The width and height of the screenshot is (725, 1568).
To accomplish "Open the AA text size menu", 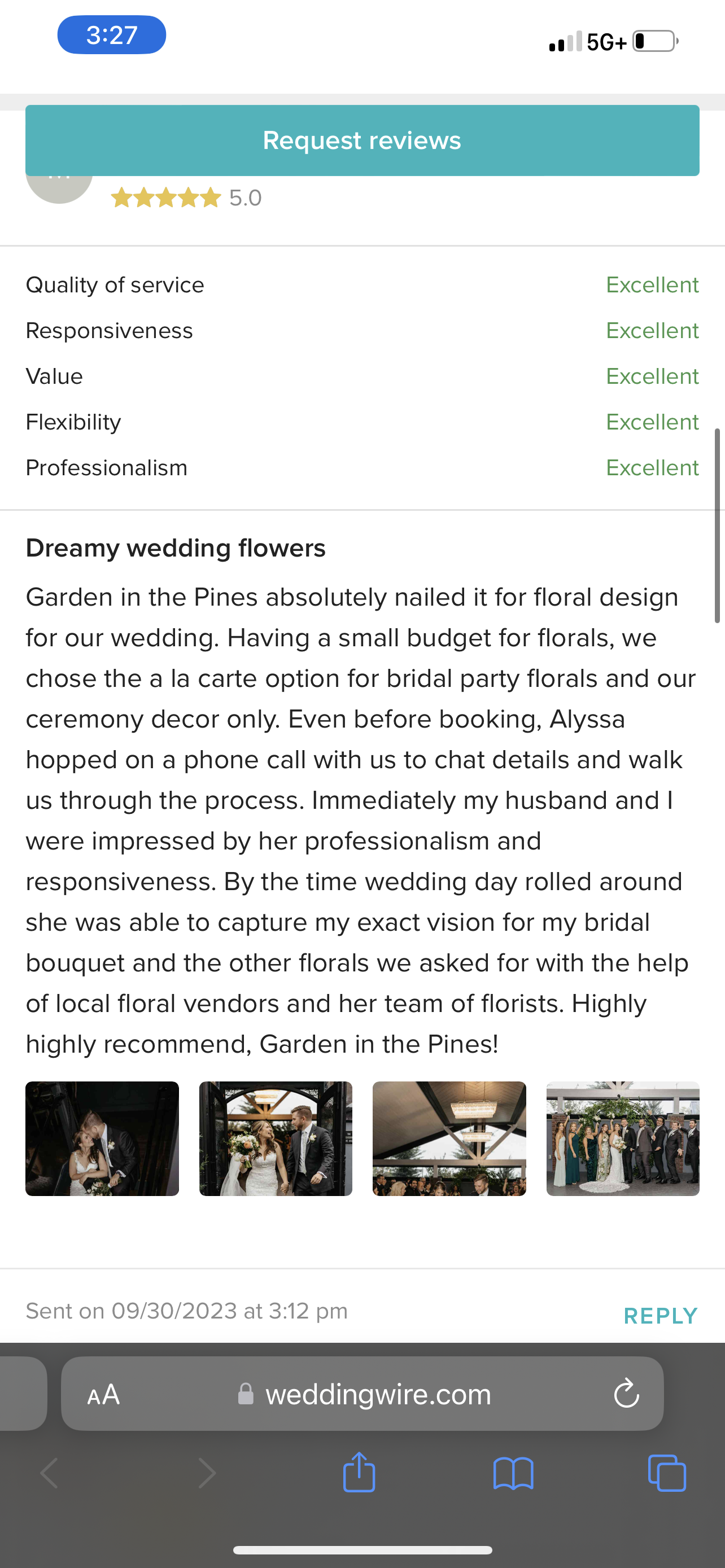I will [x=103, y=1395].
